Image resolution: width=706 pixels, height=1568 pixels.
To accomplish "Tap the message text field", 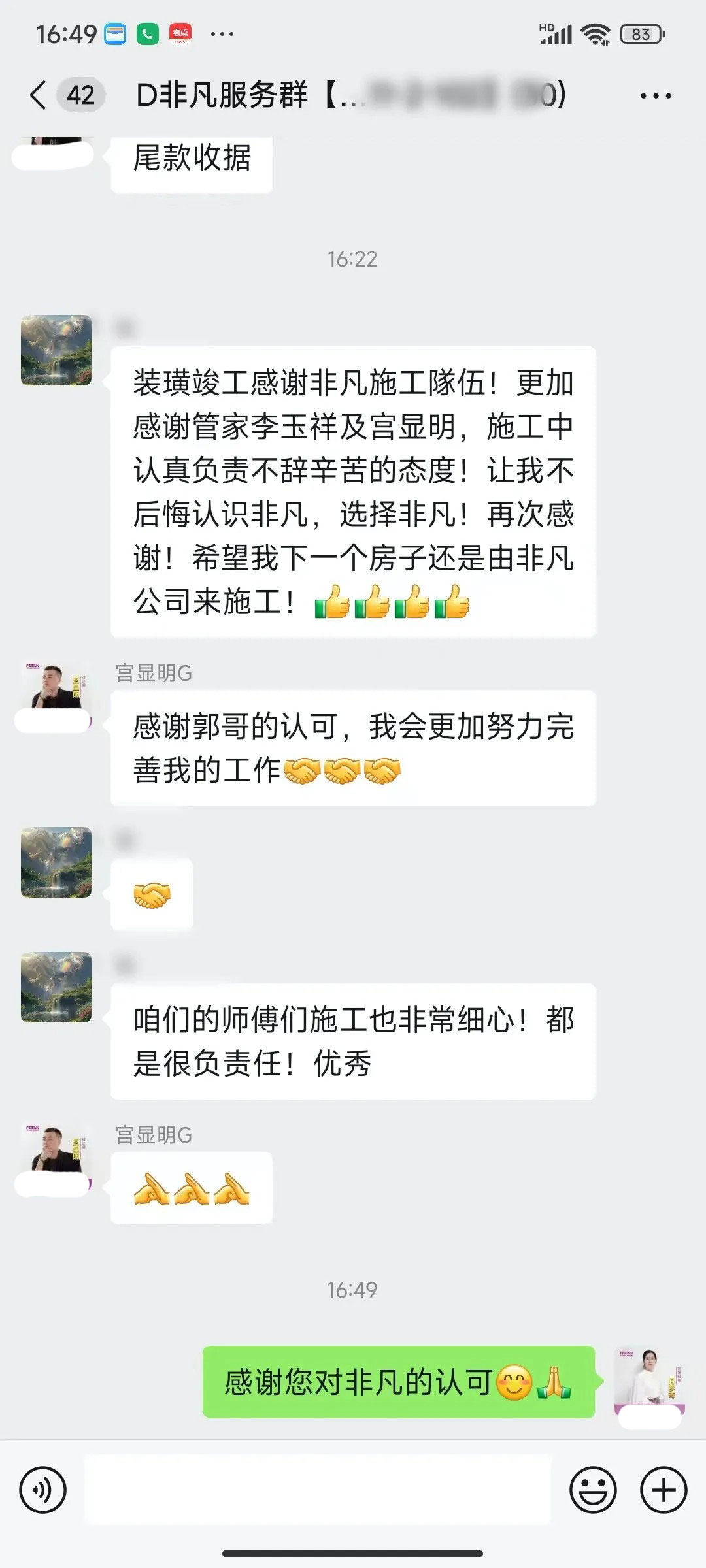I will 318,1491.
